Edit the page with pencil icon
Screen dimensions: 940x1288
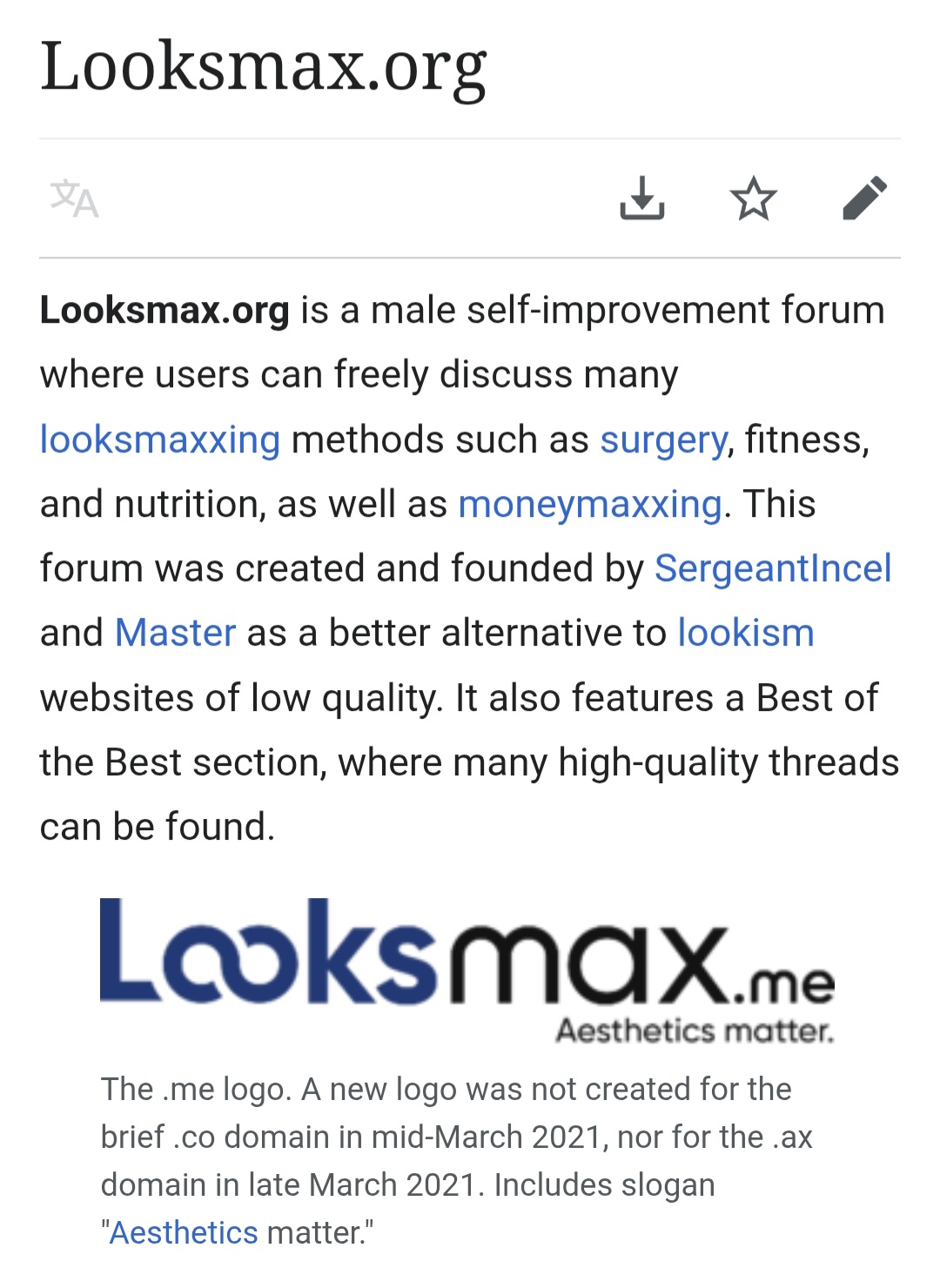[x=865, y=198]
